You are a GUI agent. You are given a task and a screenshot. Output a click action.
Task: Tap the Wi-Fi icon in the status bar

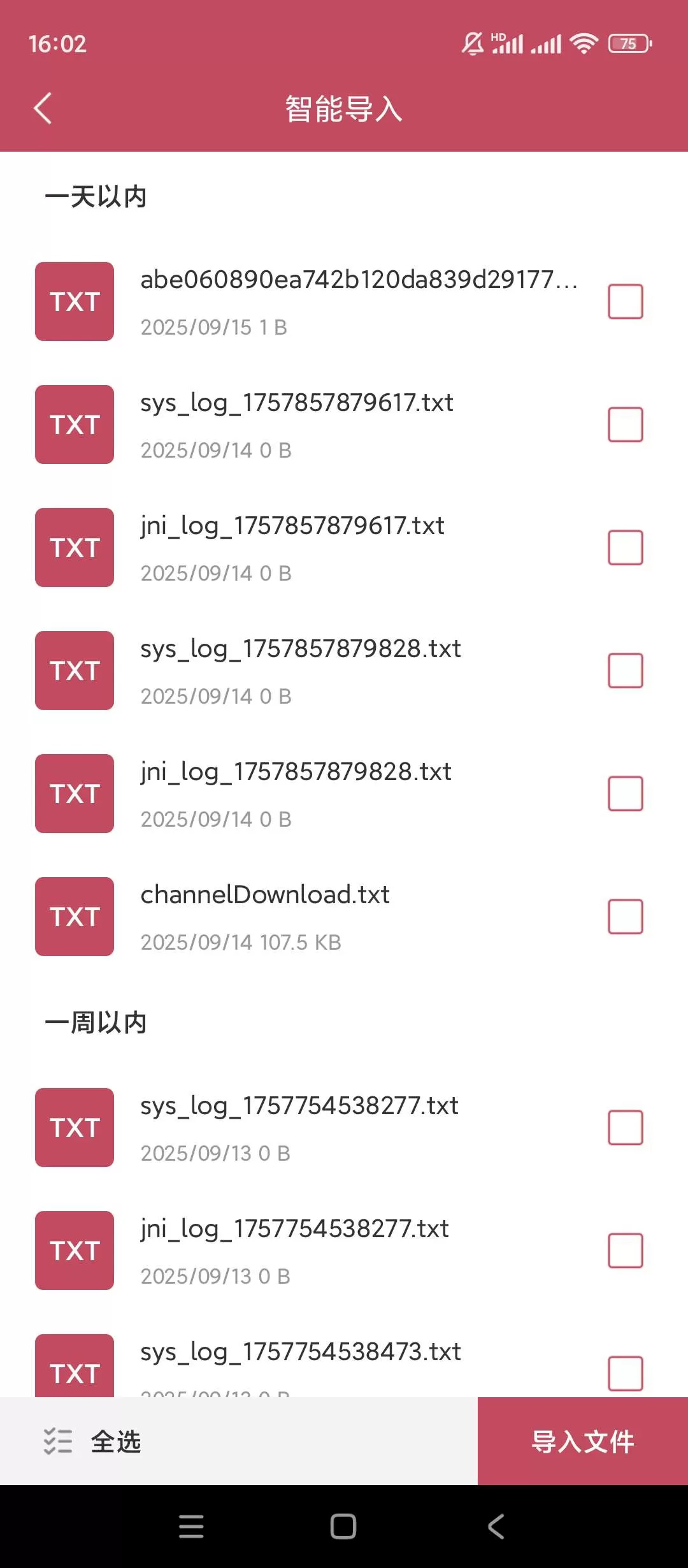(584, 43)
